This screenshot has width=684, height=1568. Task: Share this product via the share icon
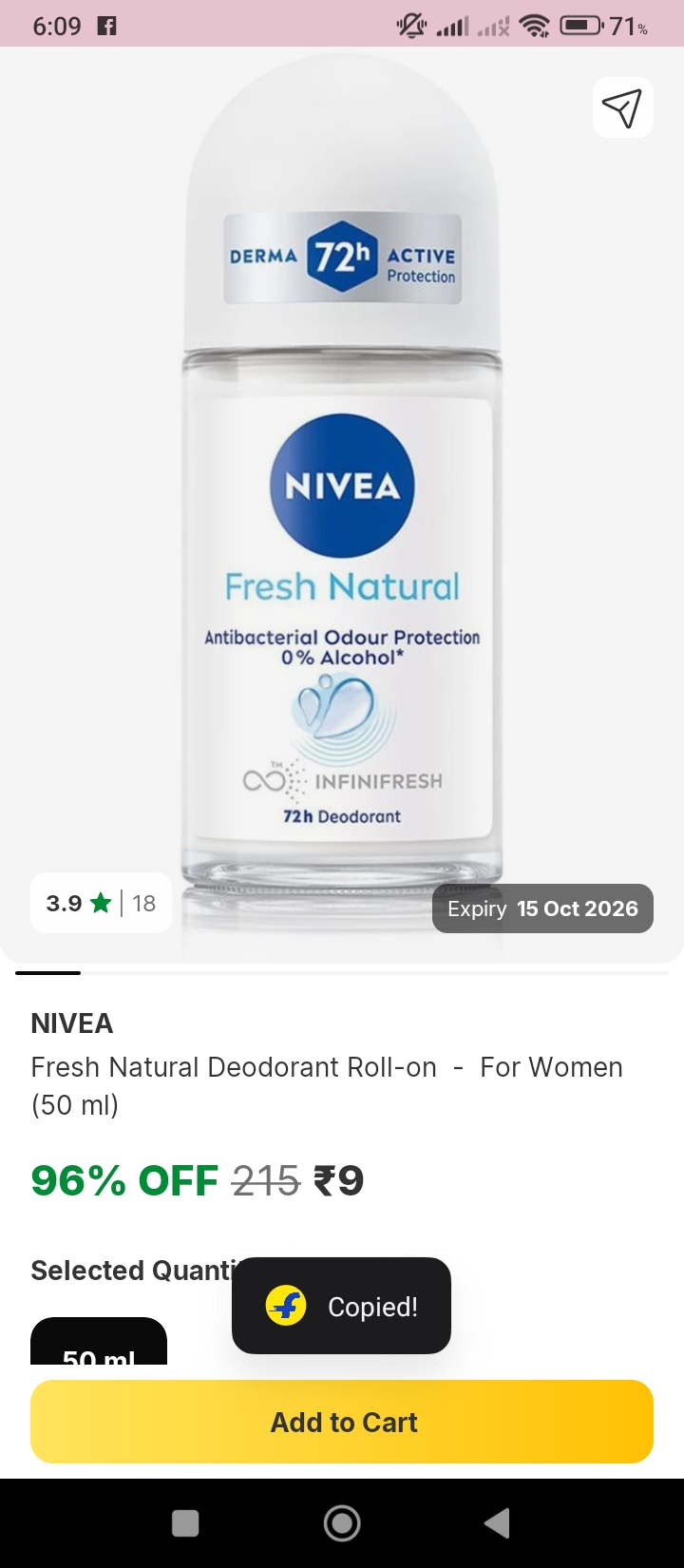(622, 107)
